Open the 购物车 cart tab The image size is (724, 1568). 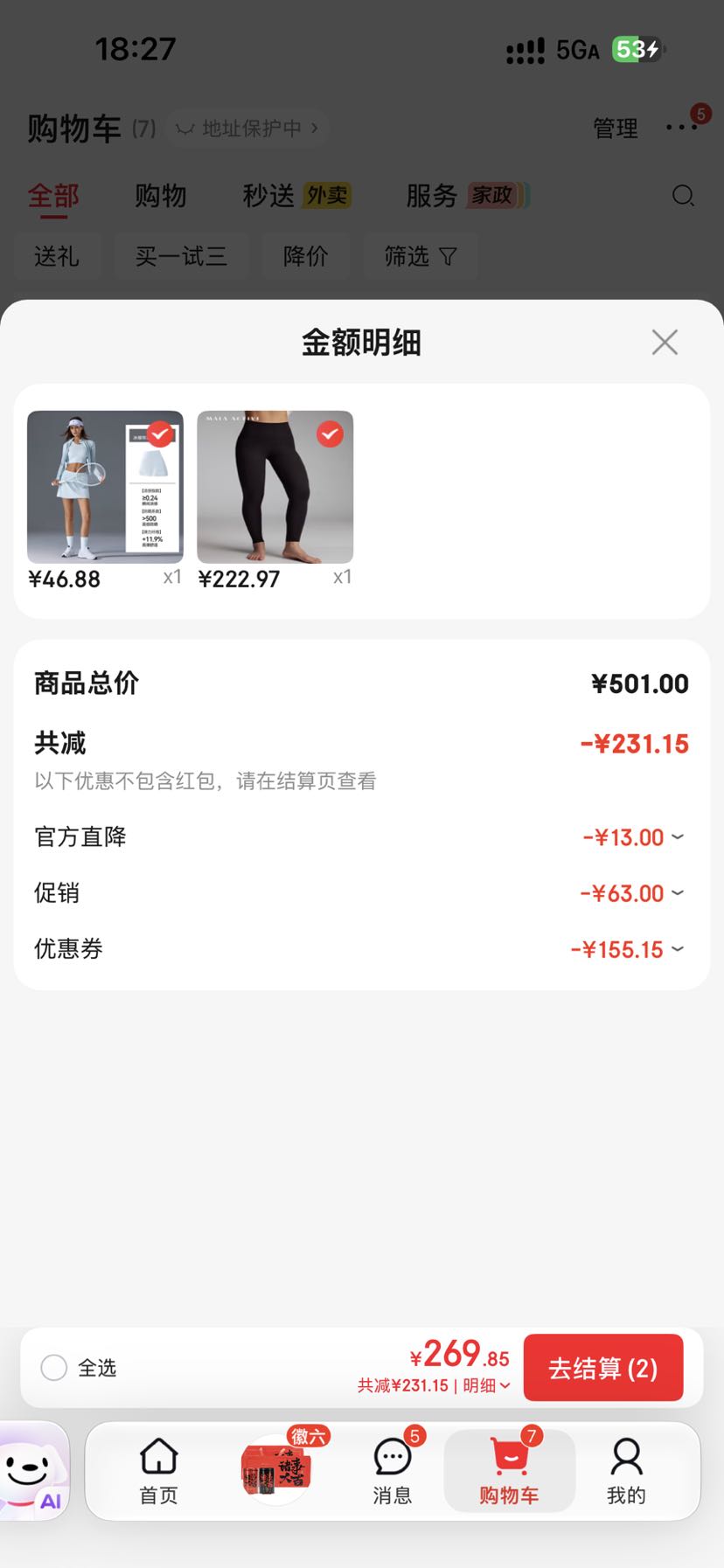(510, 1472)
